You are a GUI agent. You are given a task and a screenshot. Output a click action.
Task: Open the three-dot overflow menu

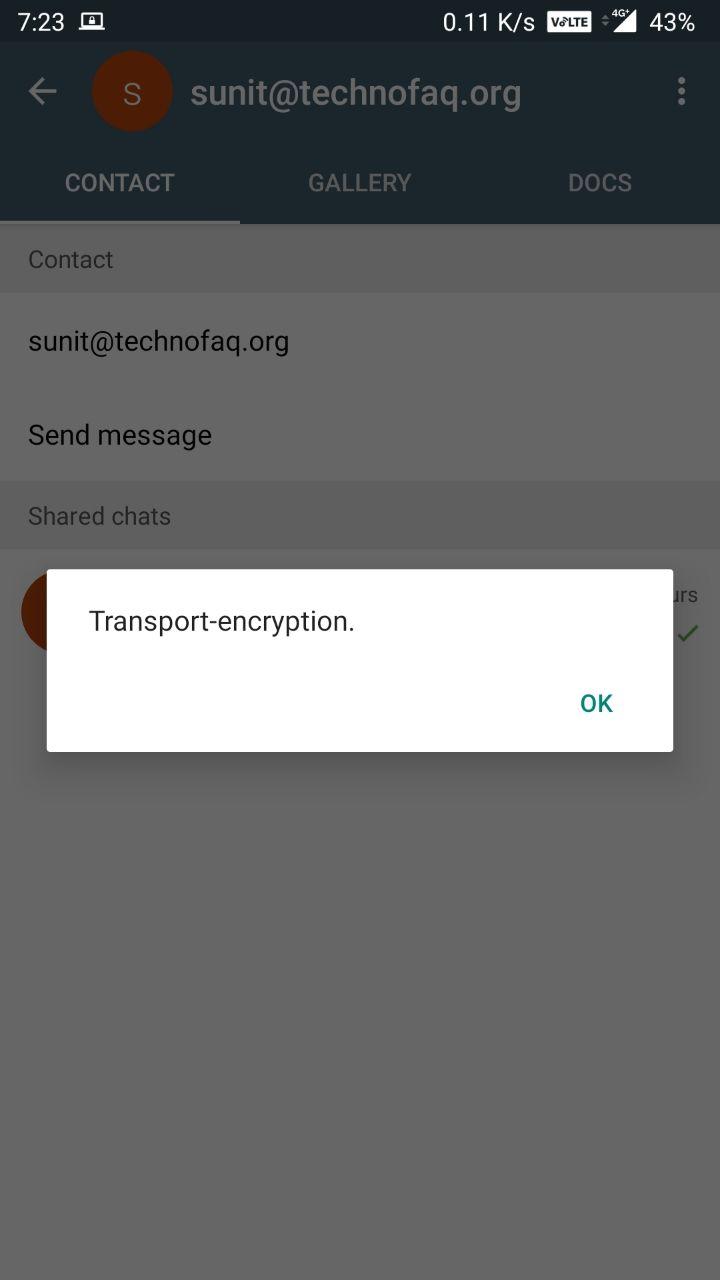point(681,92)
